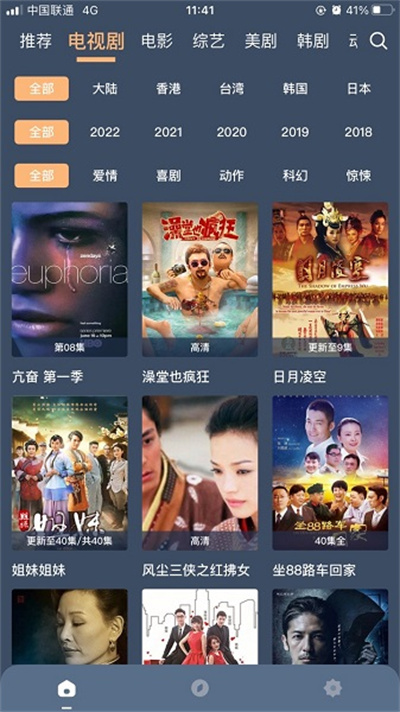Open the search magnifier icon
The height and width of the screenshot is (712, 400).
tap(378, 41)
